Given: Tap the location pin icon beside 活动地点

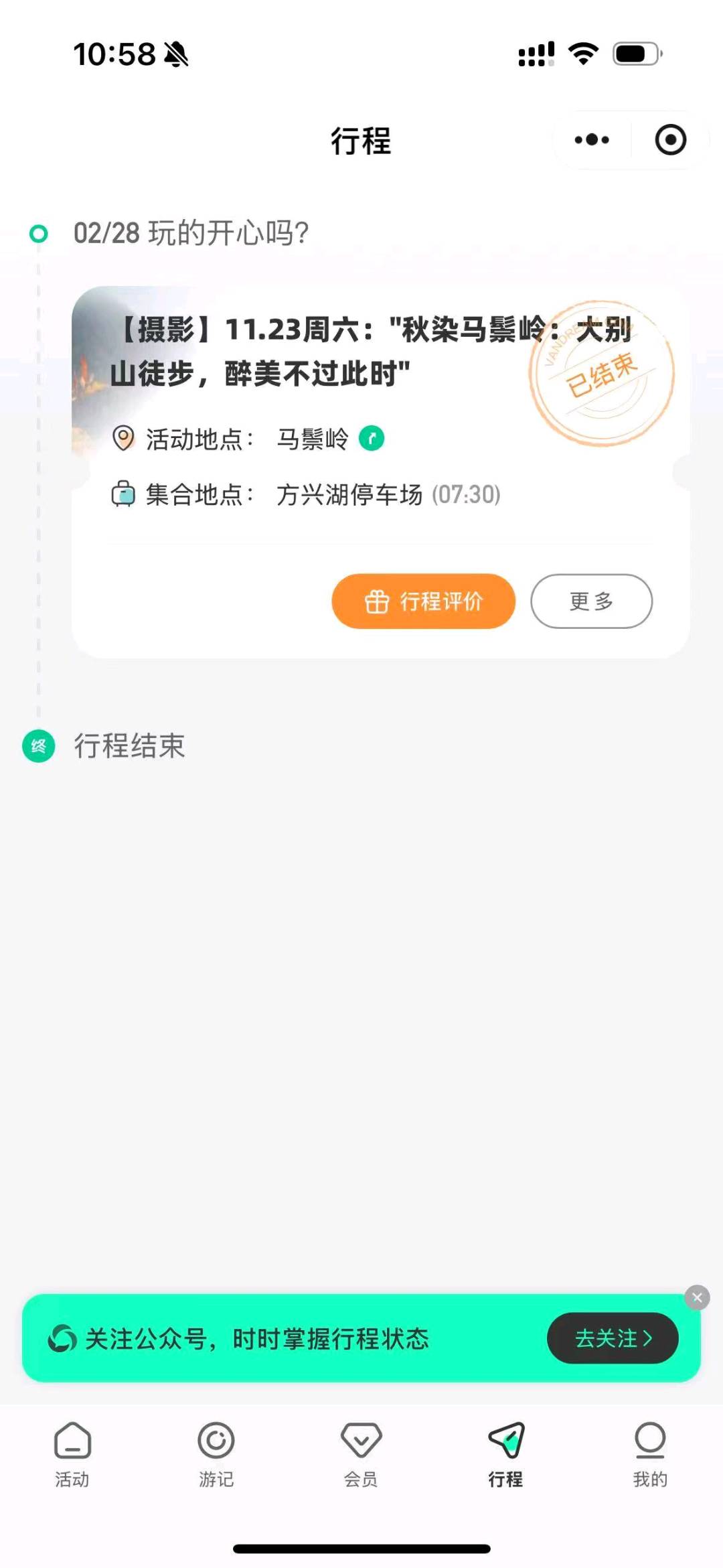Looking at the screenshot, I should point(125,439).
